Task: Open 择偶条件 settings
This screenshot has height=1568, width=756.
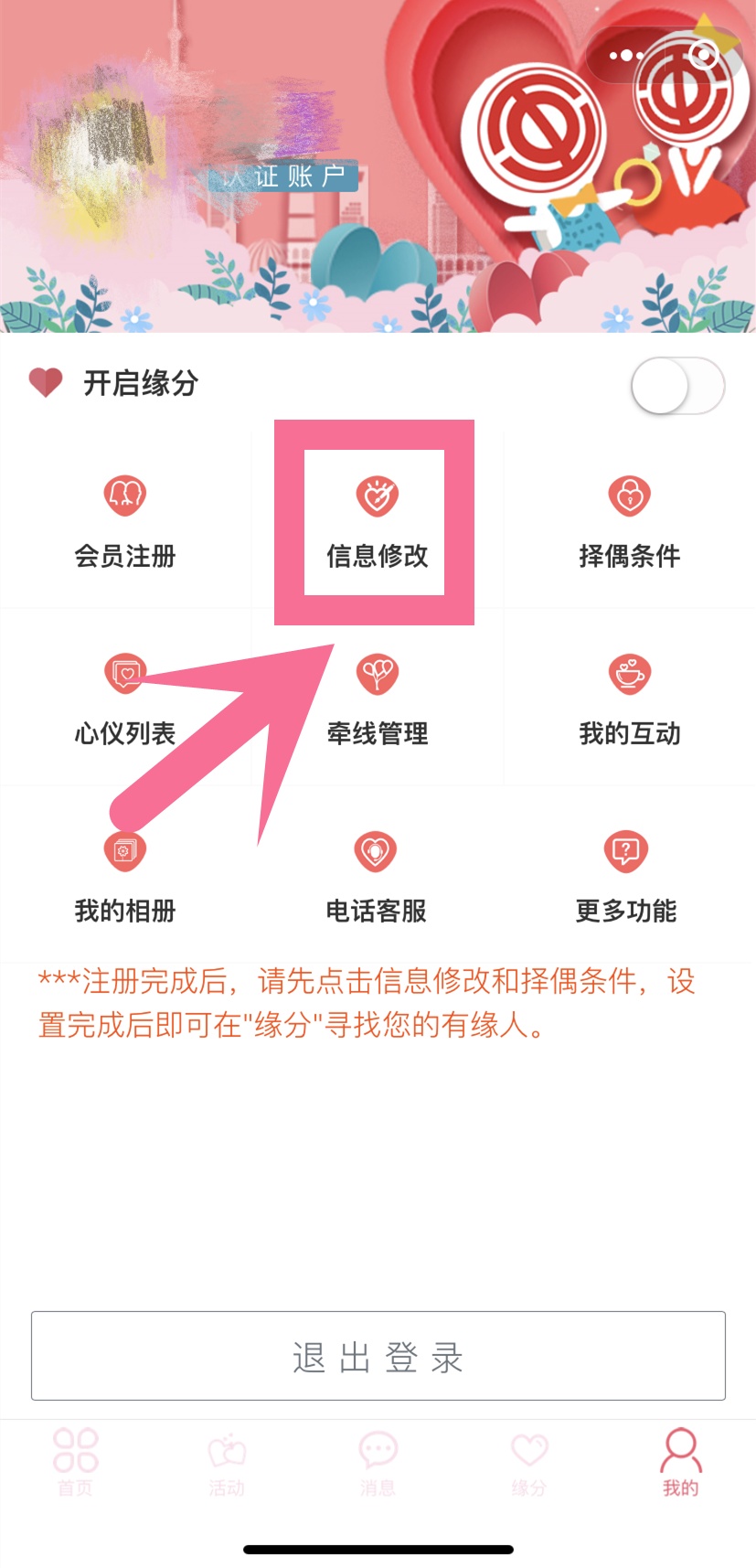Action: click(x=629, y=521)
